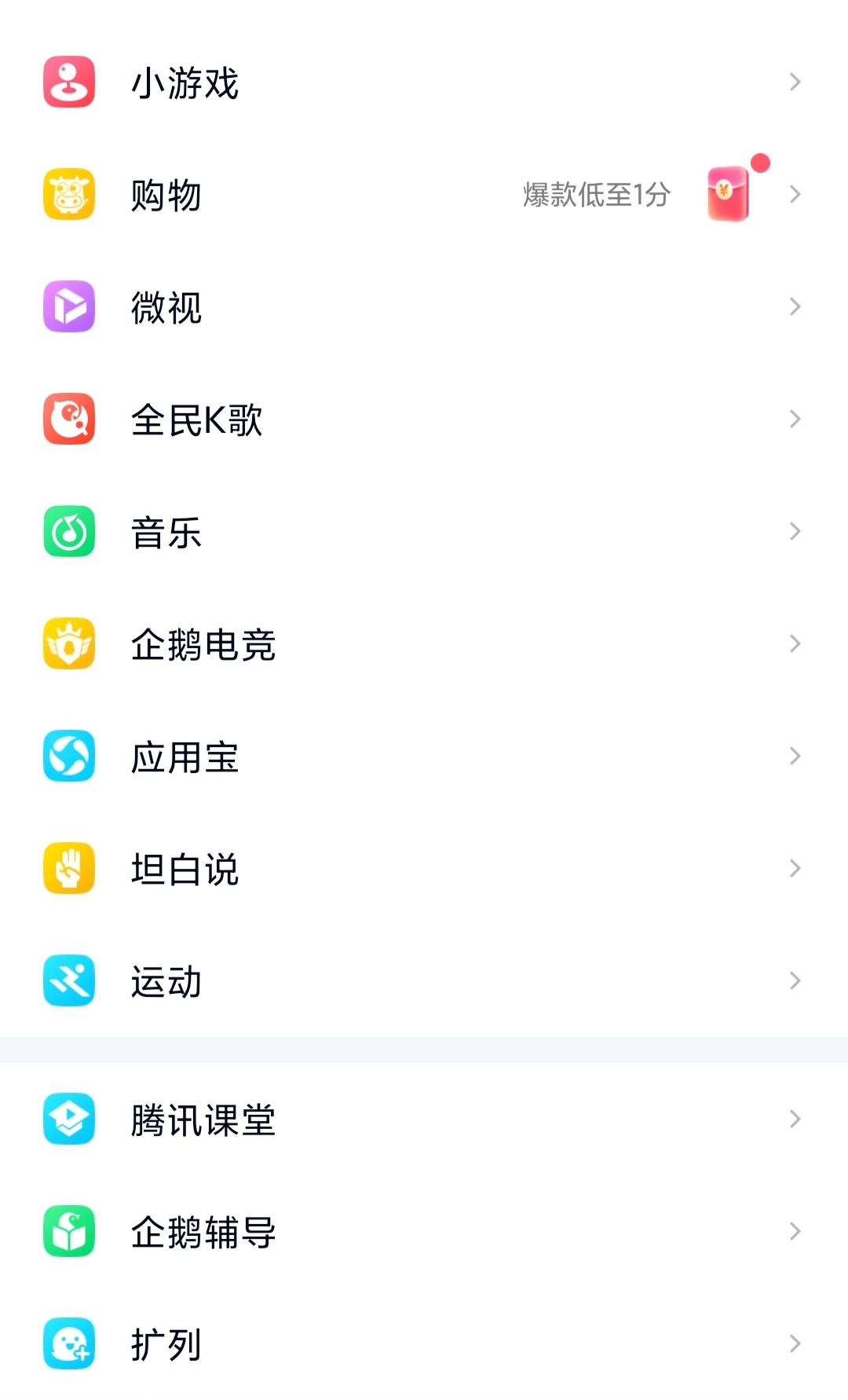Open the 购物 shopping row
This screenshot has height=1400, width=848.
point(424,194)
